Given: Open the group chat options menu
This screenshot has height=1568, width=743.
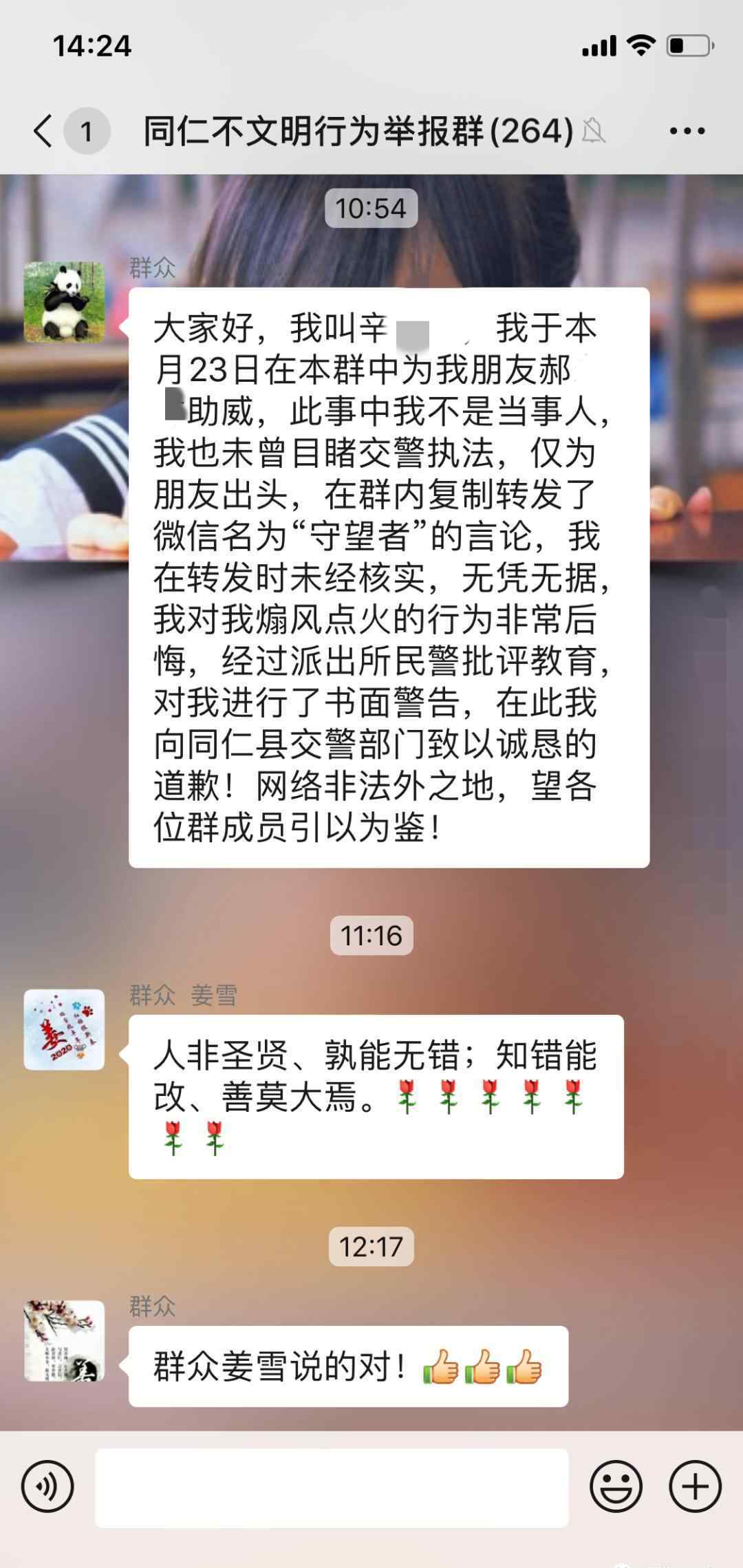Looking at the screenshot, I should pos(687,131).
